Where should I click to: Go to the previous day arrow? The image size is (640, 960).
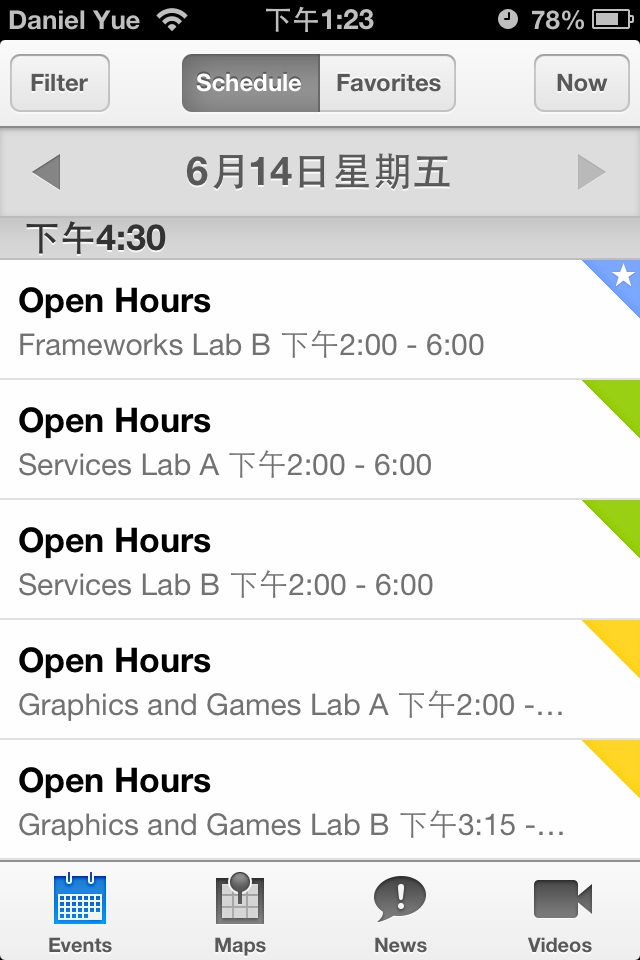click(46, 172)
